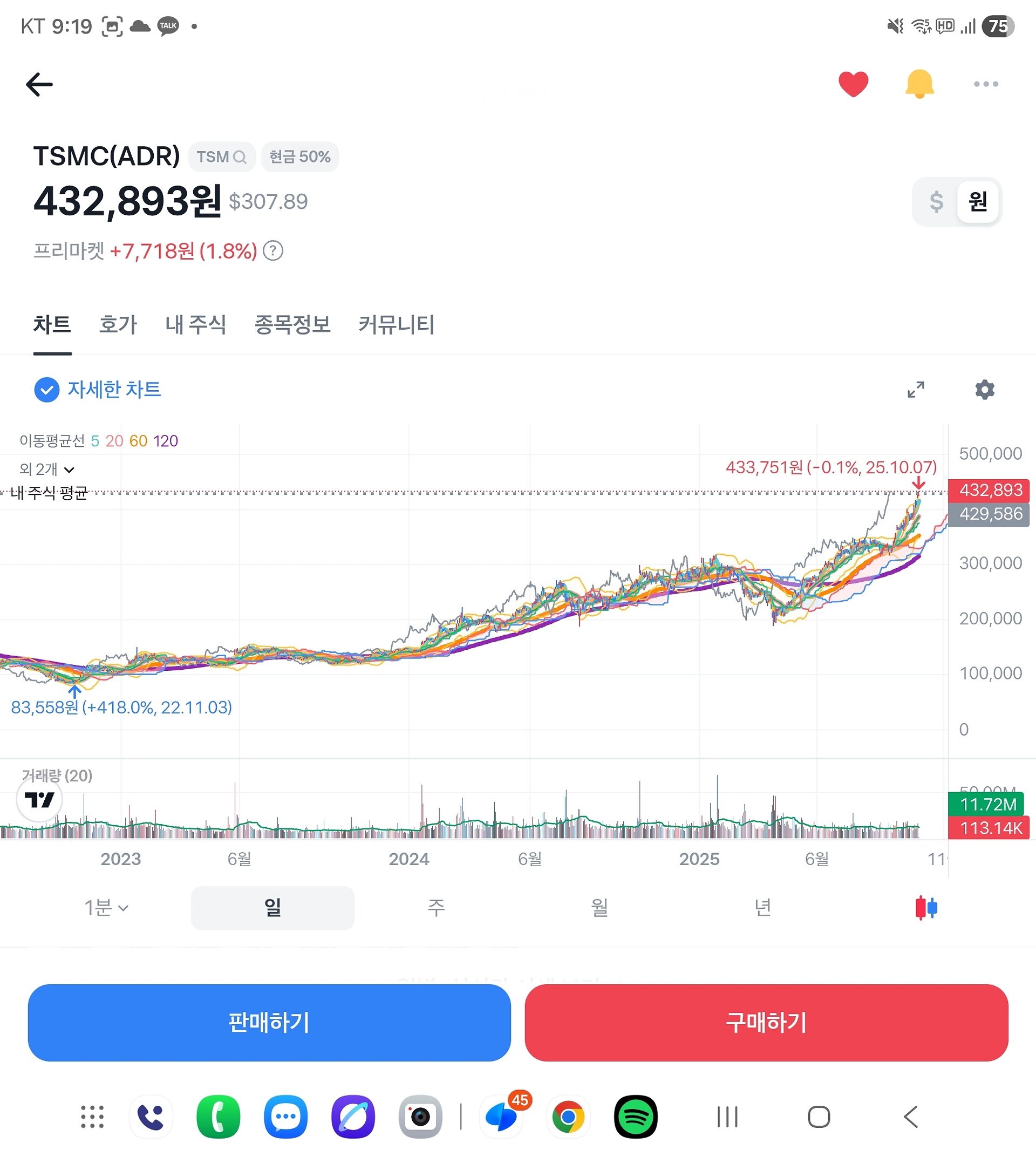Open the three-dot overflow menu
1036x1150 pixels.
(x=986, y=84)
